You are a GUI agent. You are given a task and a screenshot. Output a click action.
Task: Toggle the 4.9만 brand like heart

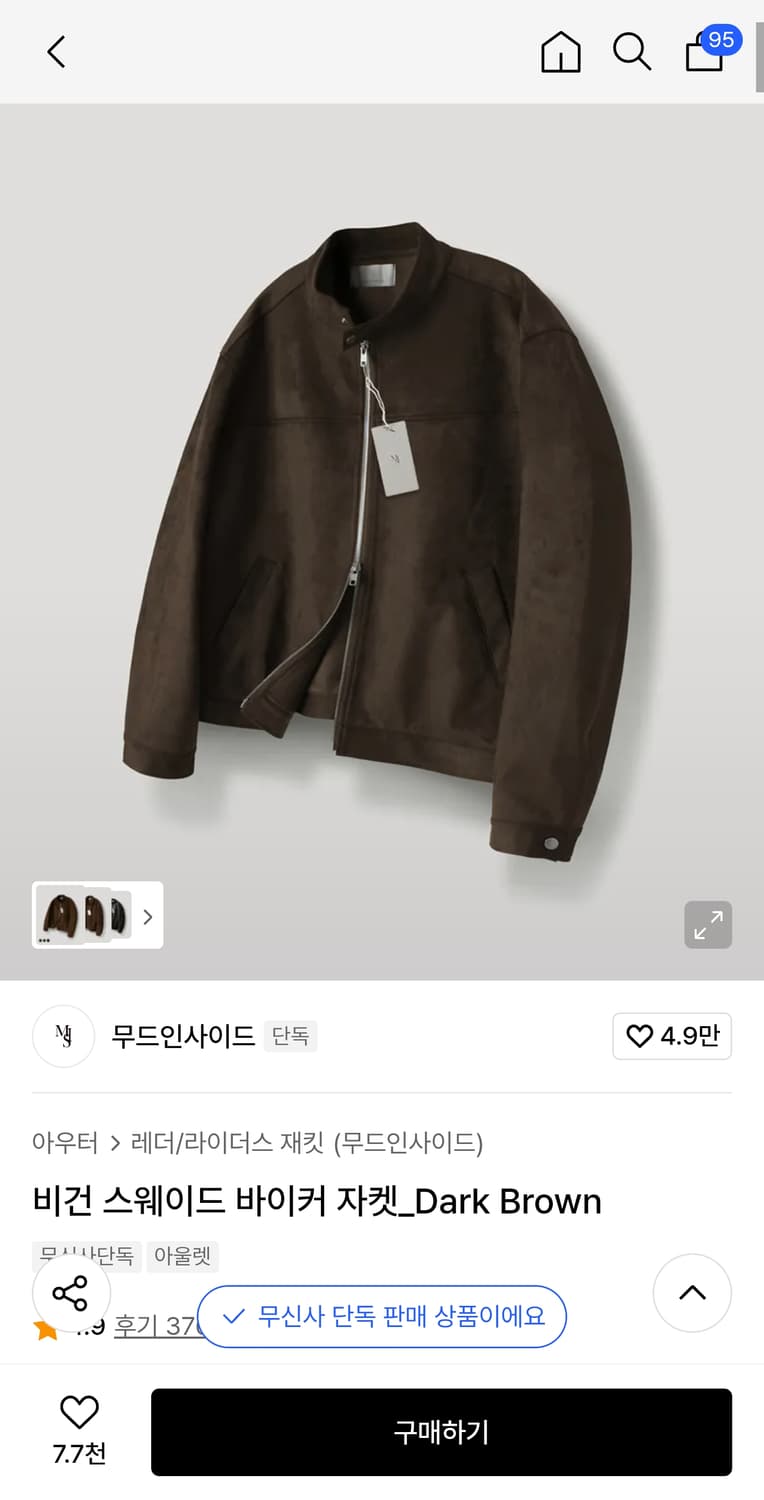point(671,1036)
